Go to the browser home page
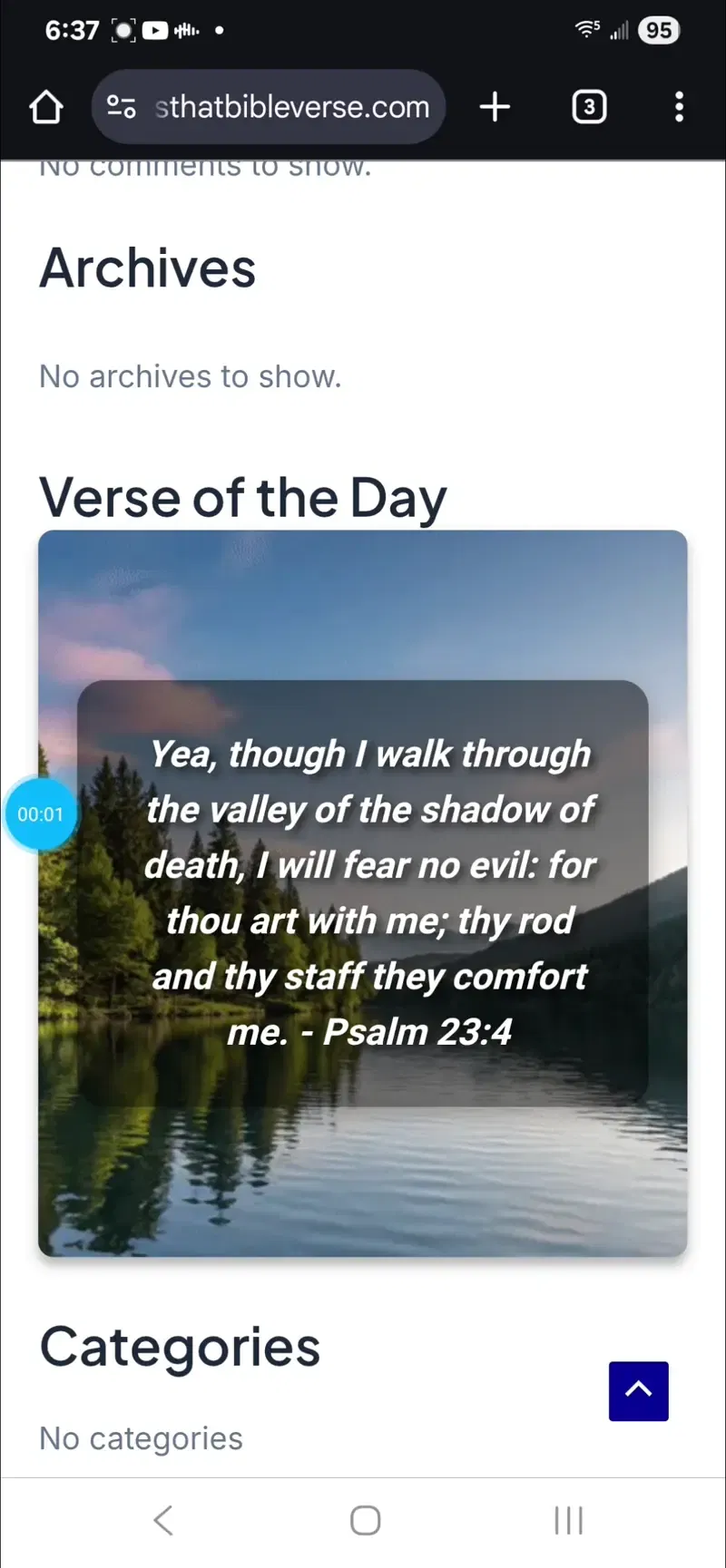726x1568 pixels. 46,107
